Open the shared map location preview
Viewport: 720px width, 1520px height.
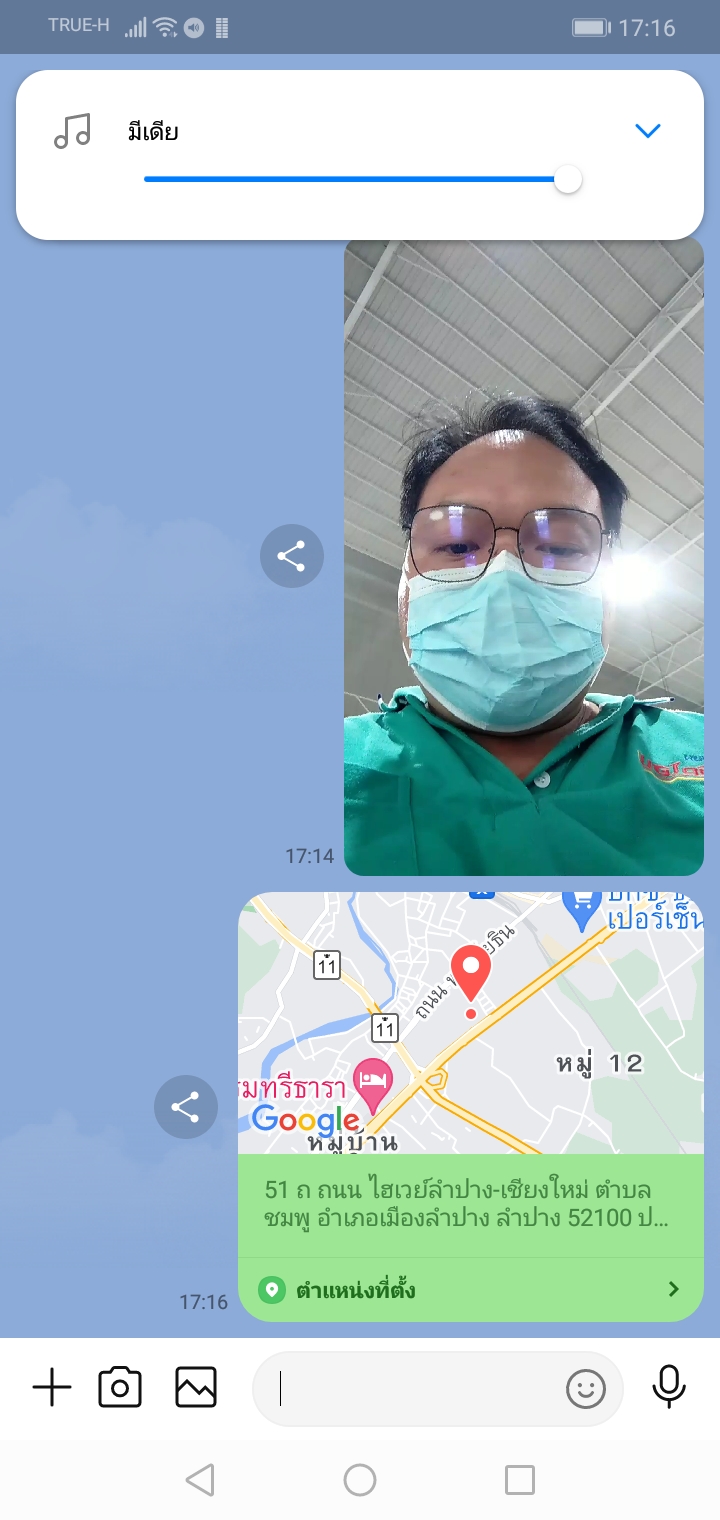point(470,1022)
